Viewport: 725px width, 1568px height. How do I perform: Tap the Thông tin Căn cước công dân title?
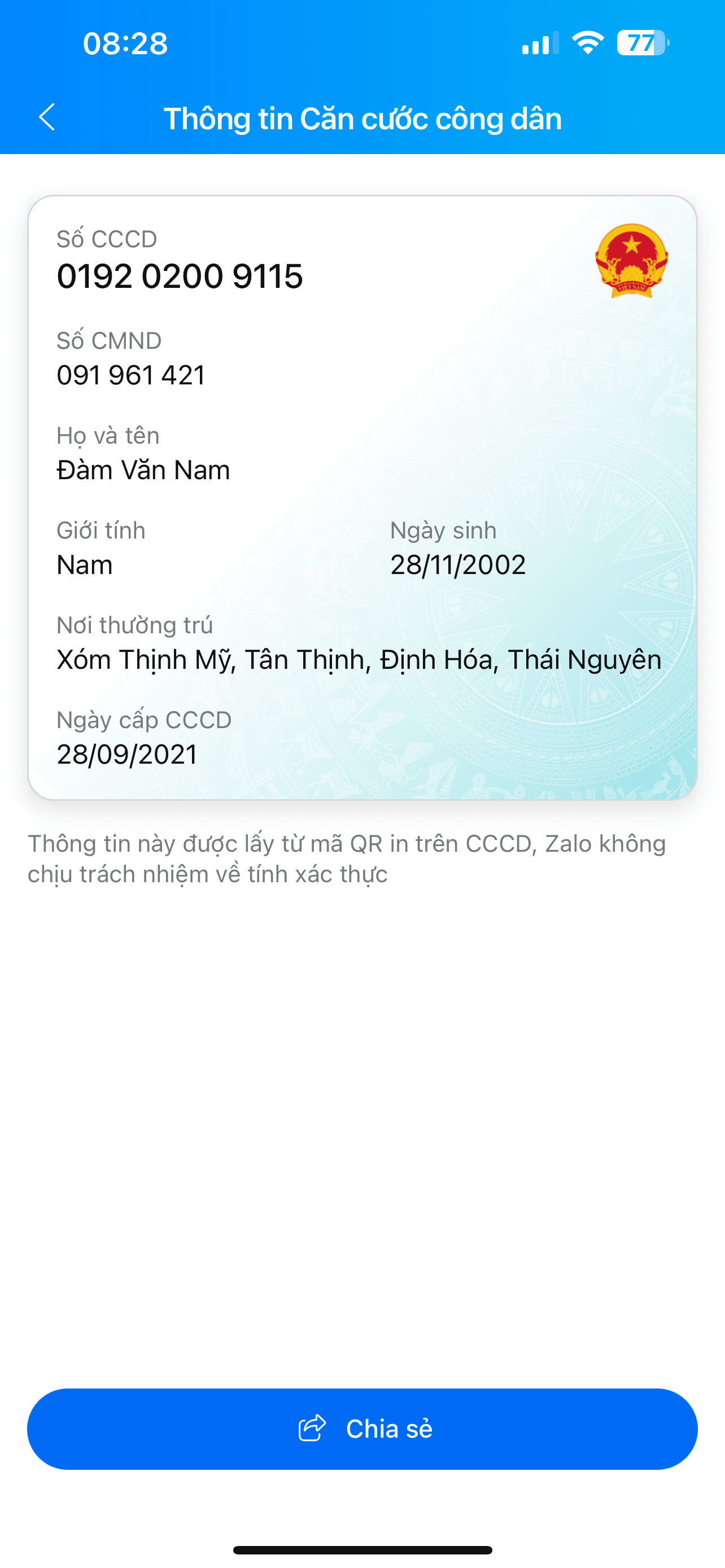[x=364, y=119]
